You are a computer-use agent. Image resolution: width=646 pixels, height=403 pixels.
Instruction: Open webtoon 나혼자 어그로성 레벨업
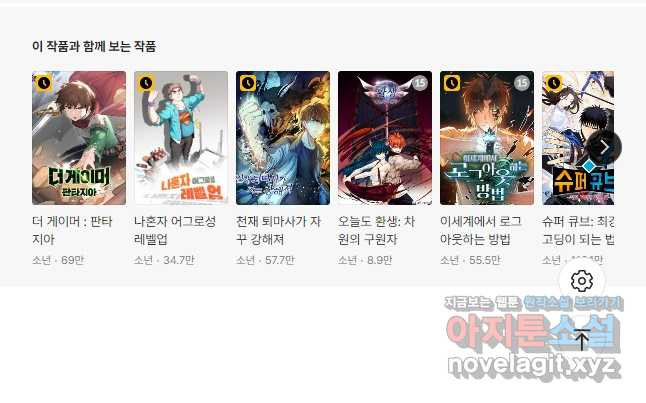point(181,138)
